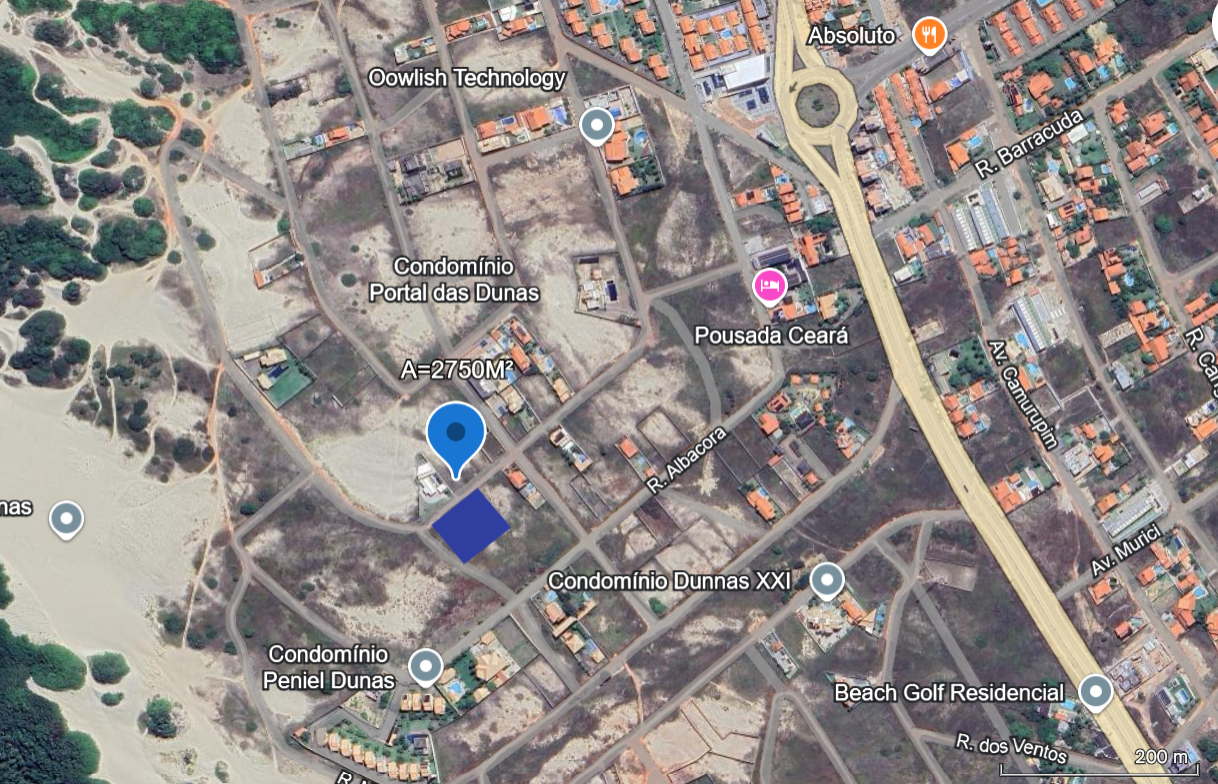Select the Oowlish Technology place pin
1218x784 pixels.
point(597,125)
